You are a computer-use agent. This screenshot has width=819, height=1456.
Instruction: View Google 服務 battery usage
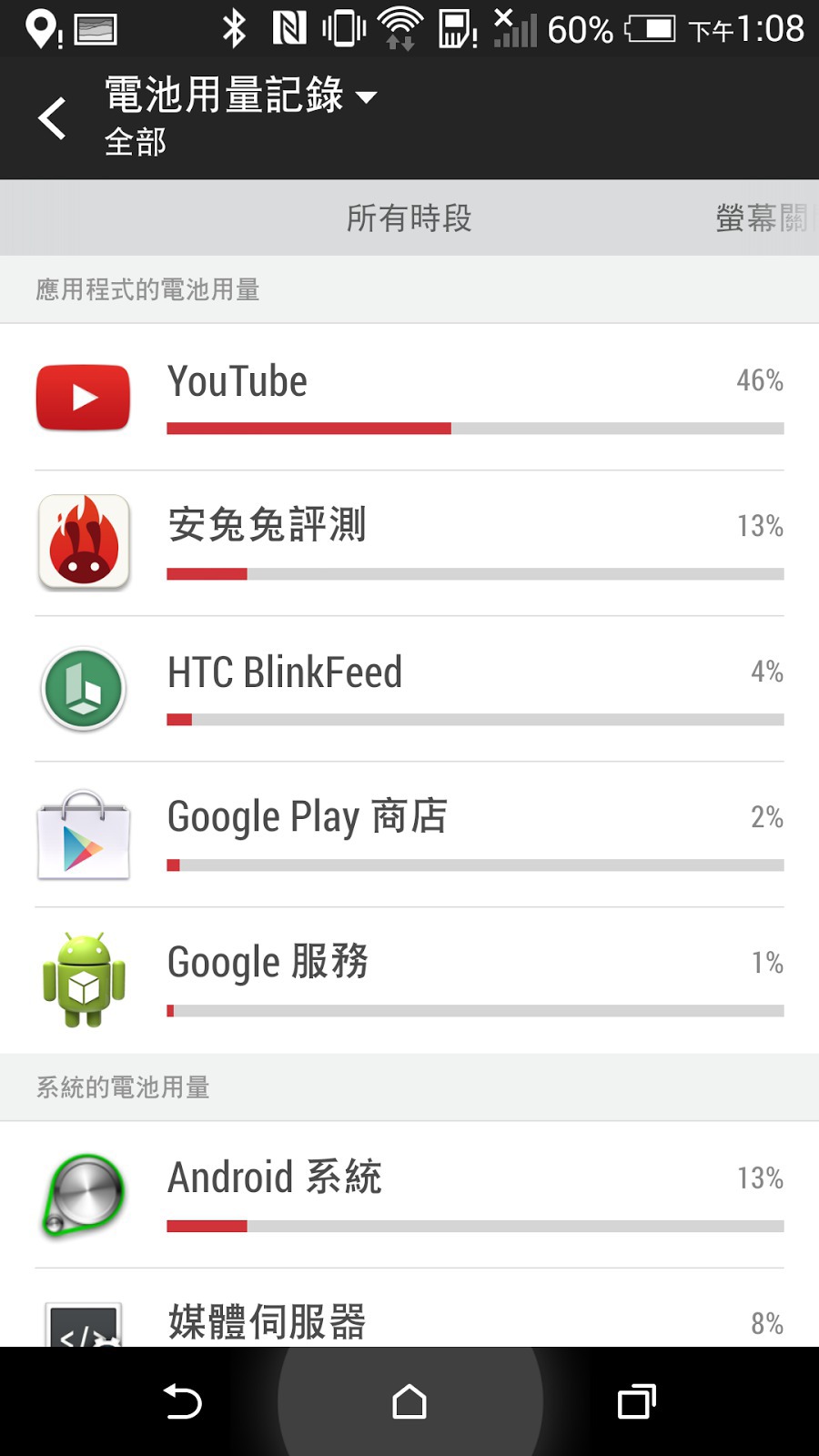[x=409, y=979]
